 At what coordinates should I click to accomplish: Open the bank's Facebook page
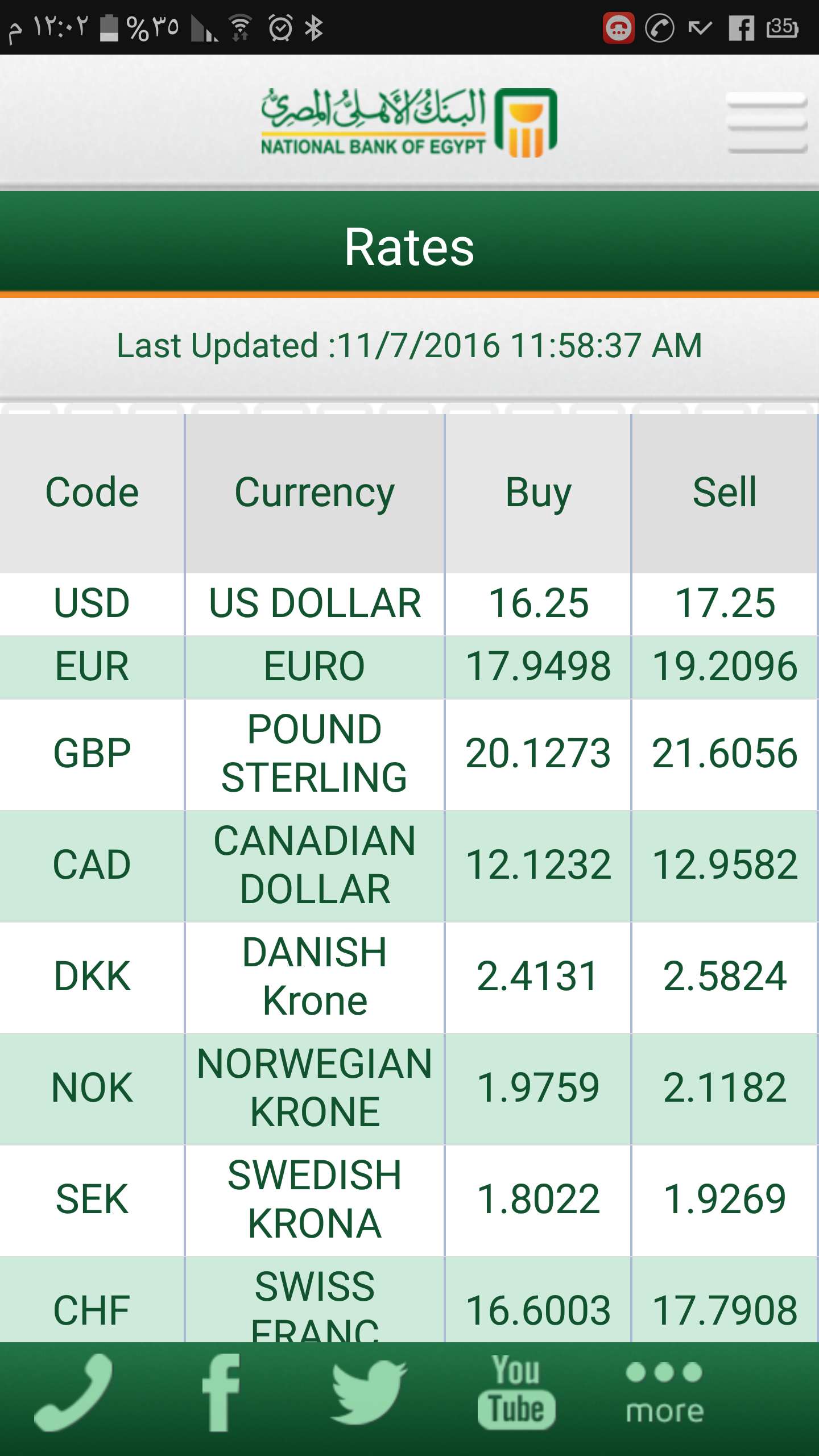click(x=221, y=1393)
